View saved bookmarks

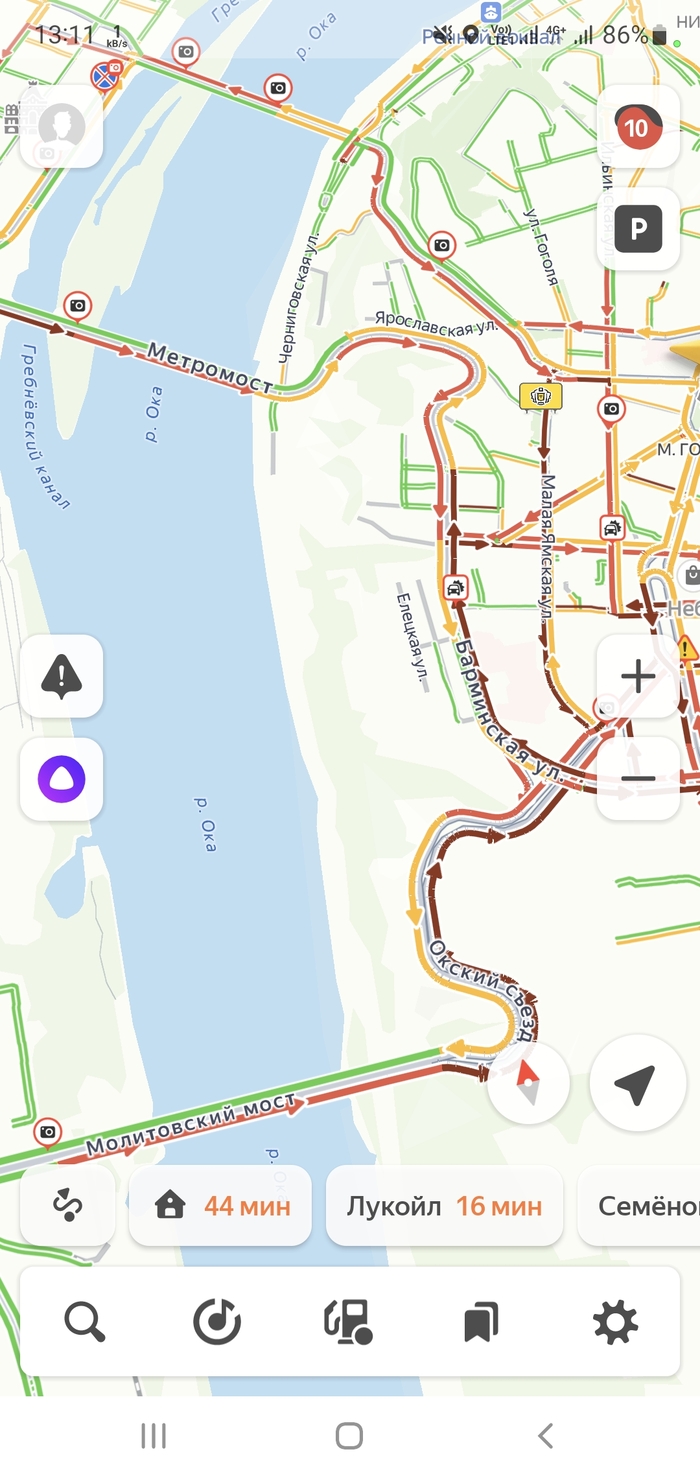tap(482, 1323)
